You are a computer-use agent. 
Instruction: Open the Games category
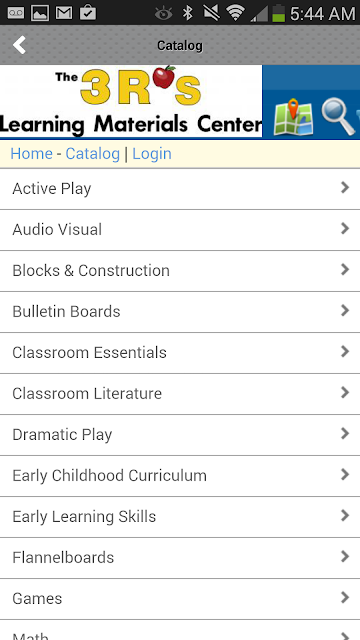[x=180, y=599]
